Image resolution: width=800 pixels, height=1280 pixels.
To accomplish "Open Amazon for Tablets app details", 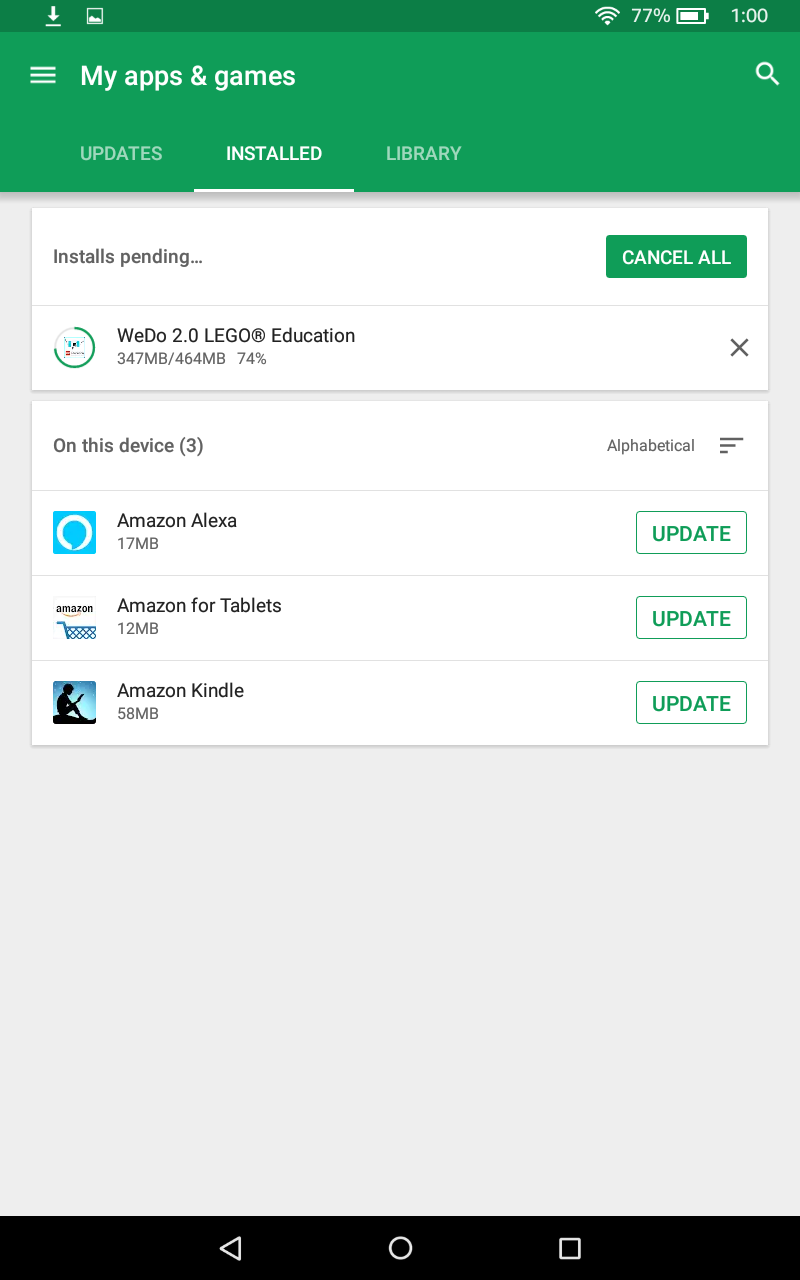I will (199, 616).
